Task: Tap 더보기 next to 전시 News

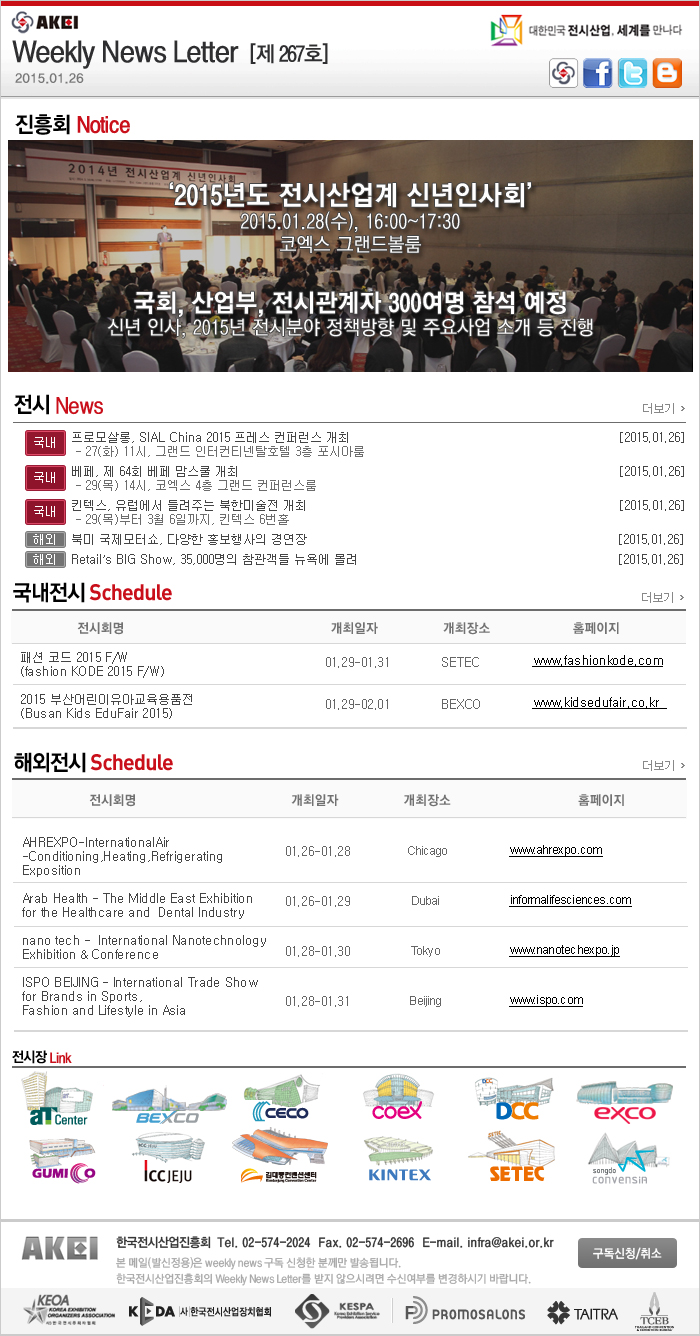Action: pos(663,408)
